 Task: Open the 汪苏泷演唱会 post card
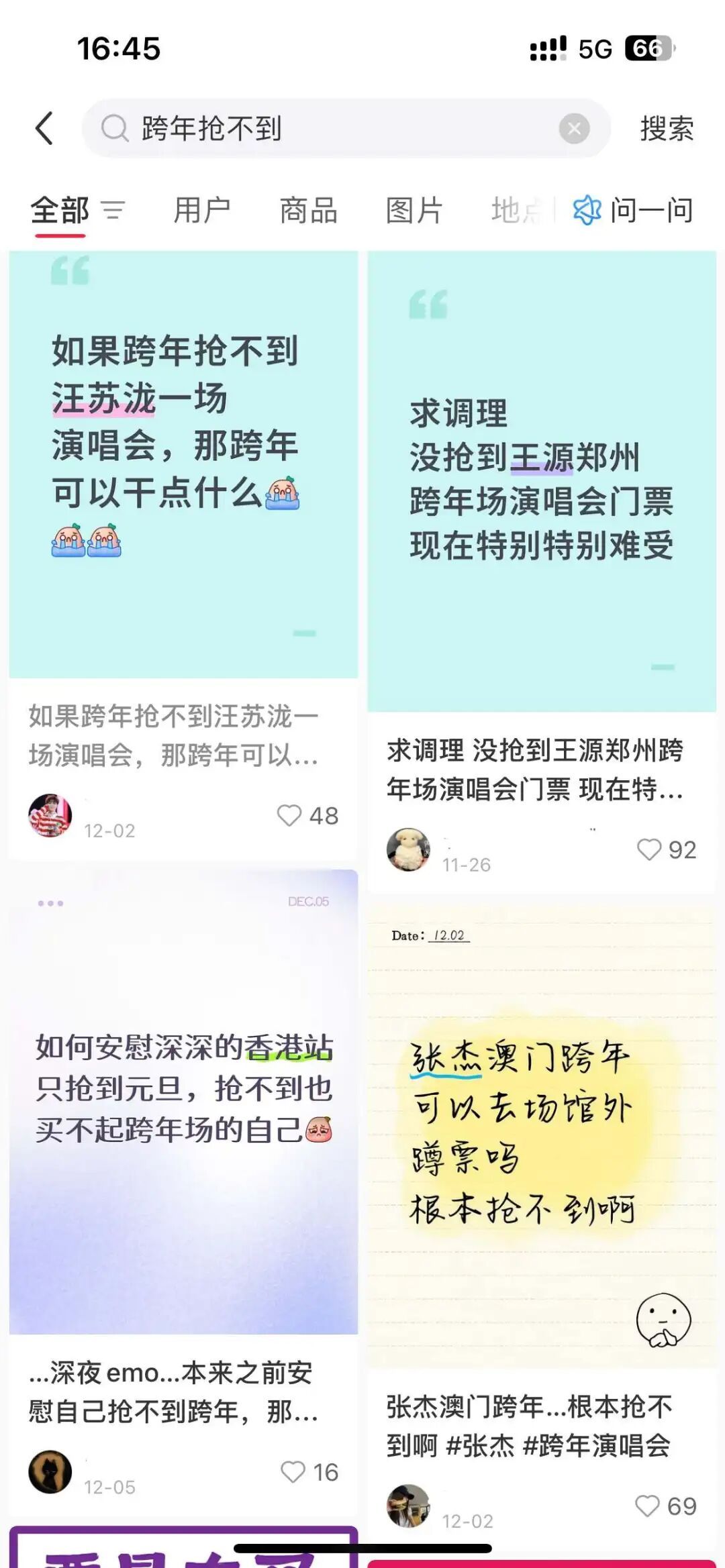coord(183,463)
